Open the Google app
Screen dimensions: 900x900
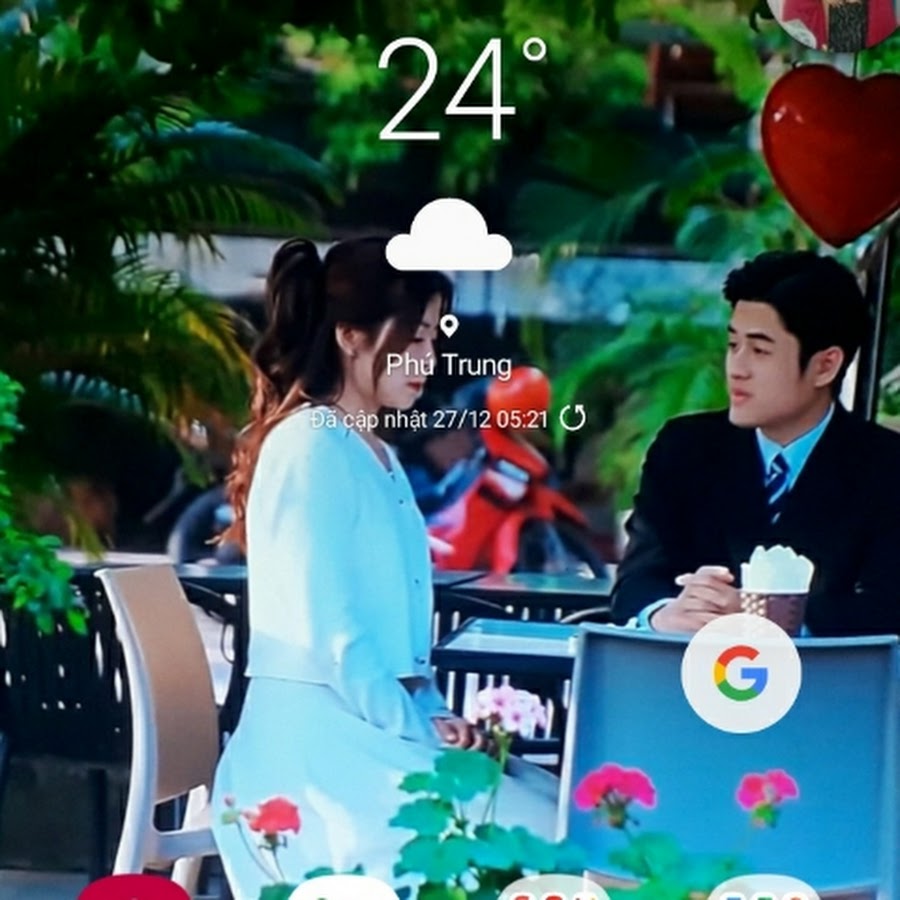tap(740, 674)
